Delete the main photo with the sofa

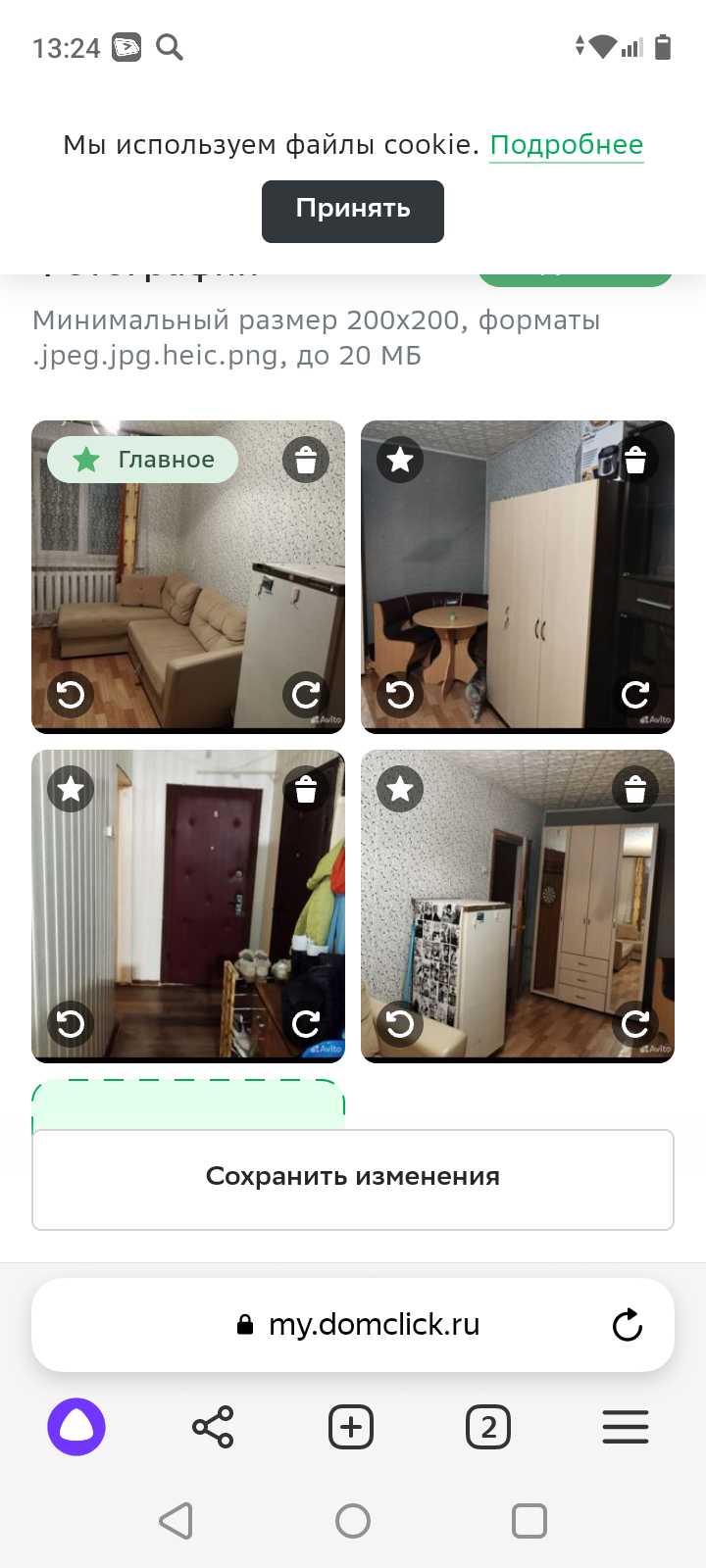click(x=306, y=460)
